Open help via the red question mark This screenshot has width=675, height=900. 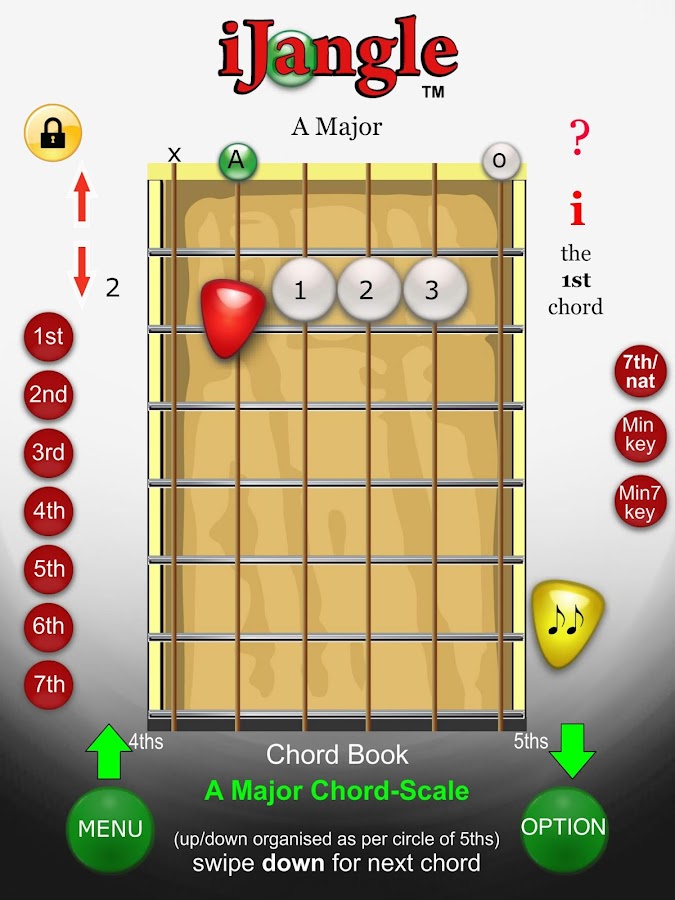pyautogui.click(x=578, y=138)
